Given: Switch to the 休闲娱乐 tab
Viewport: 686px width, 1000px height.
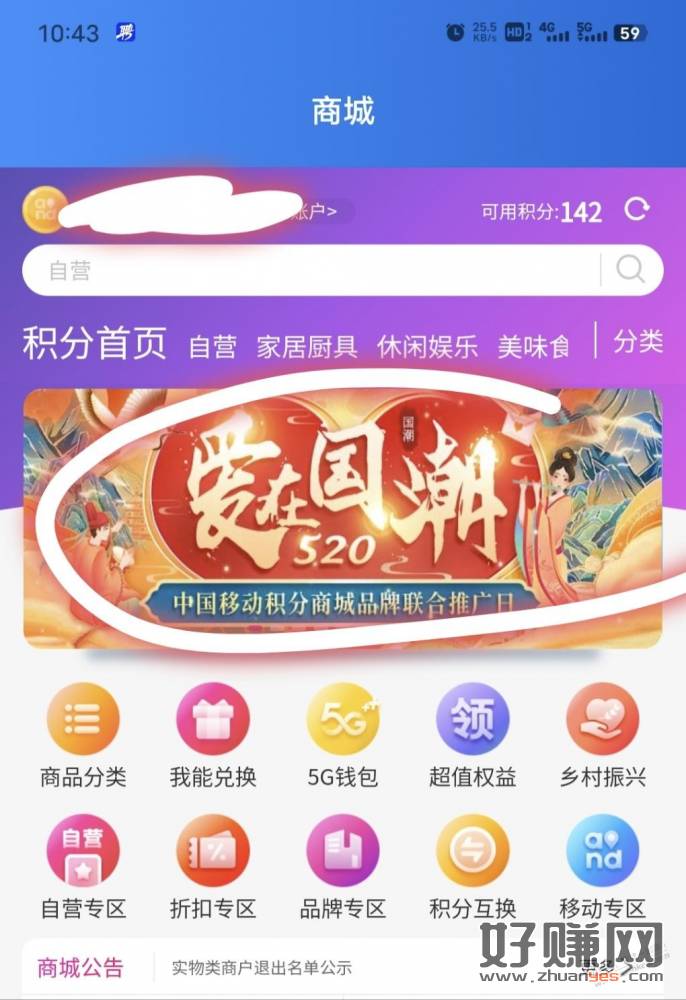Looking at the screenshot, I should pyautogui.click(x=427, y=346).
